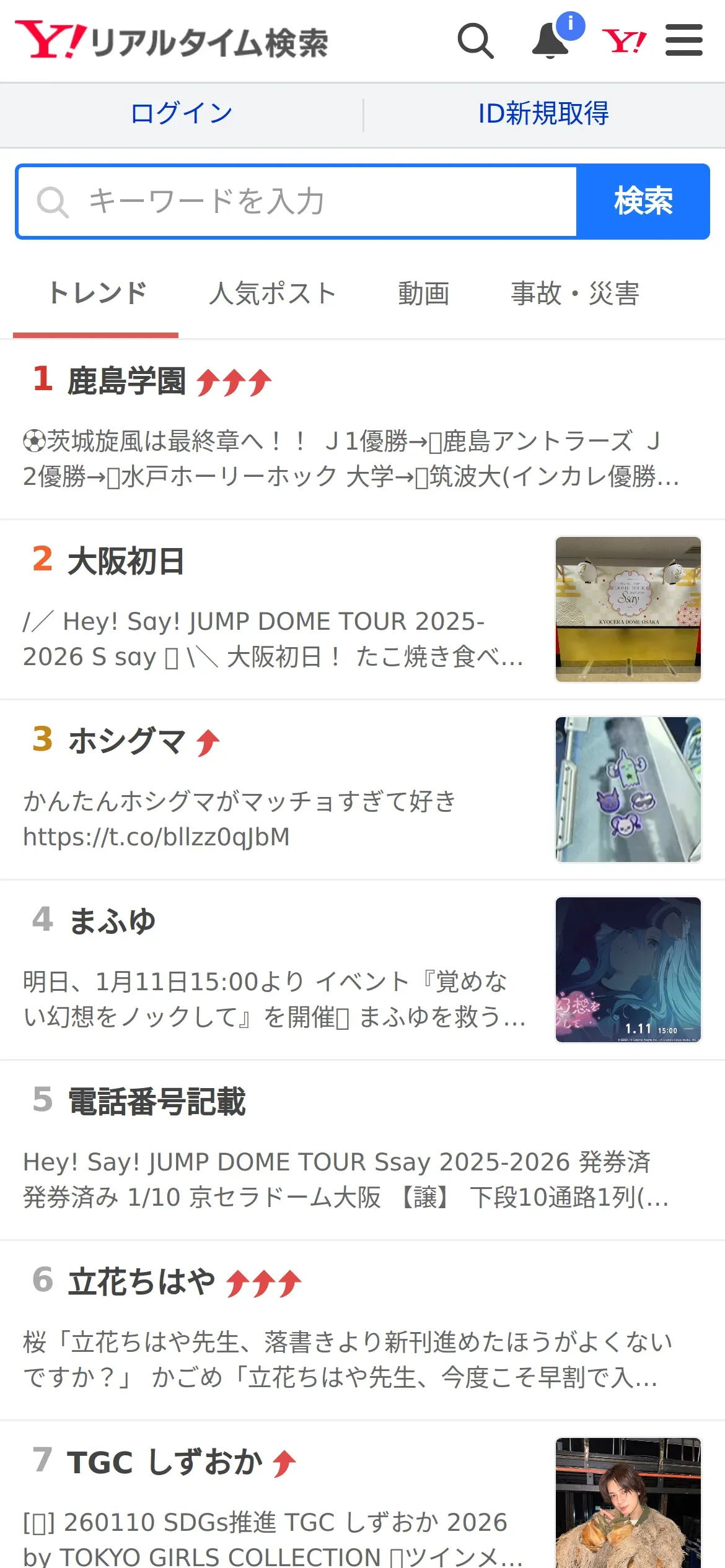725x1568 pixels.
Task: Switch to the 事故・災害 tab
Action: 574,294
